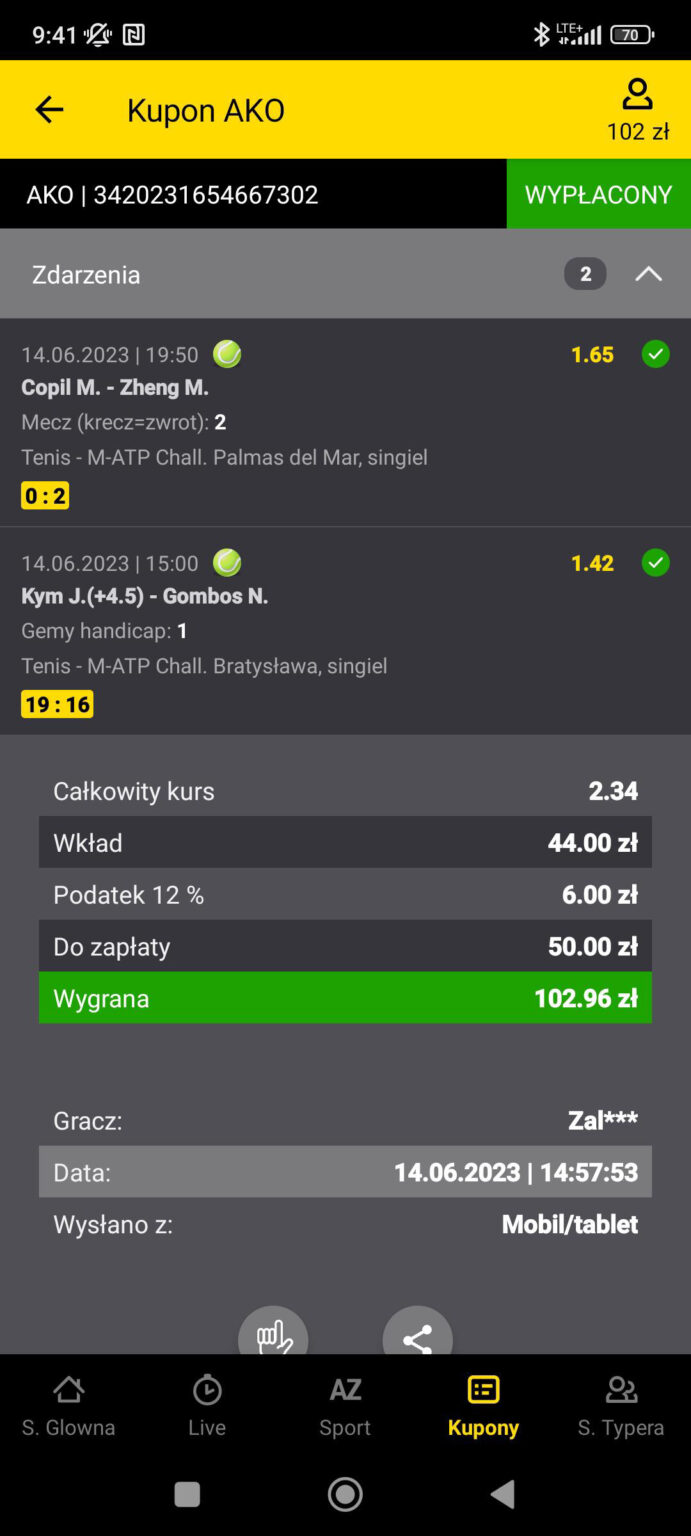Tap the hand gesture icon button
This screenshot has width=691, height=1536.
(273, 1335)
